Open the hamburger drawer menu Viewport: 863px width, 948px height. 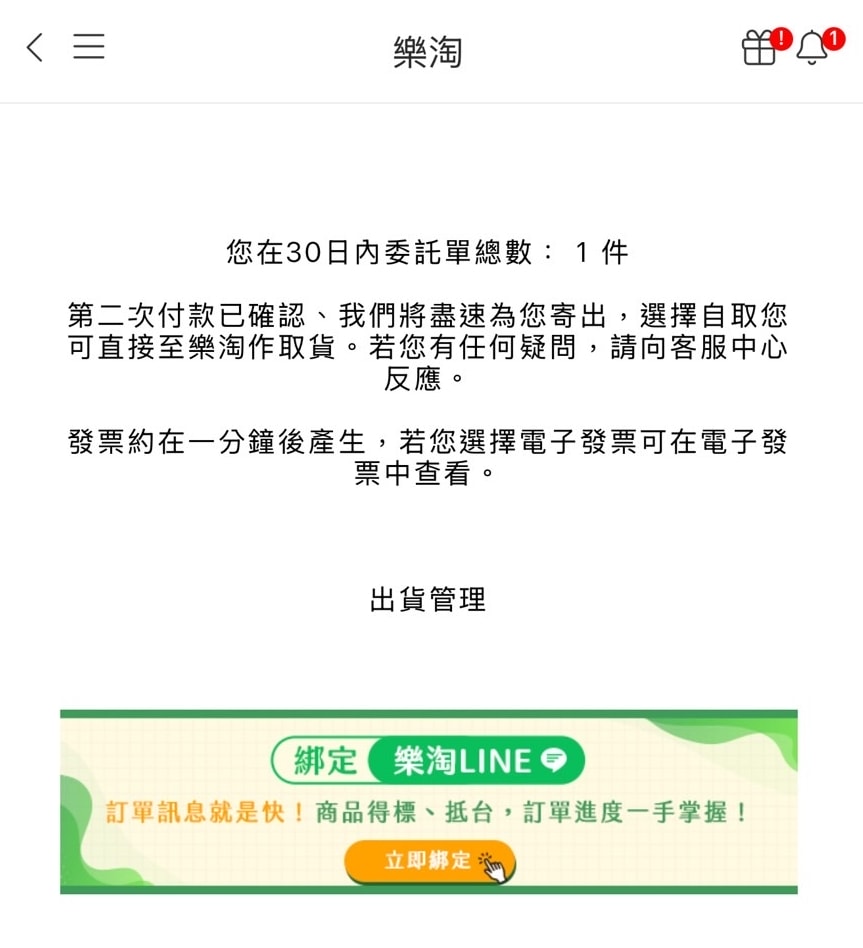89,47
